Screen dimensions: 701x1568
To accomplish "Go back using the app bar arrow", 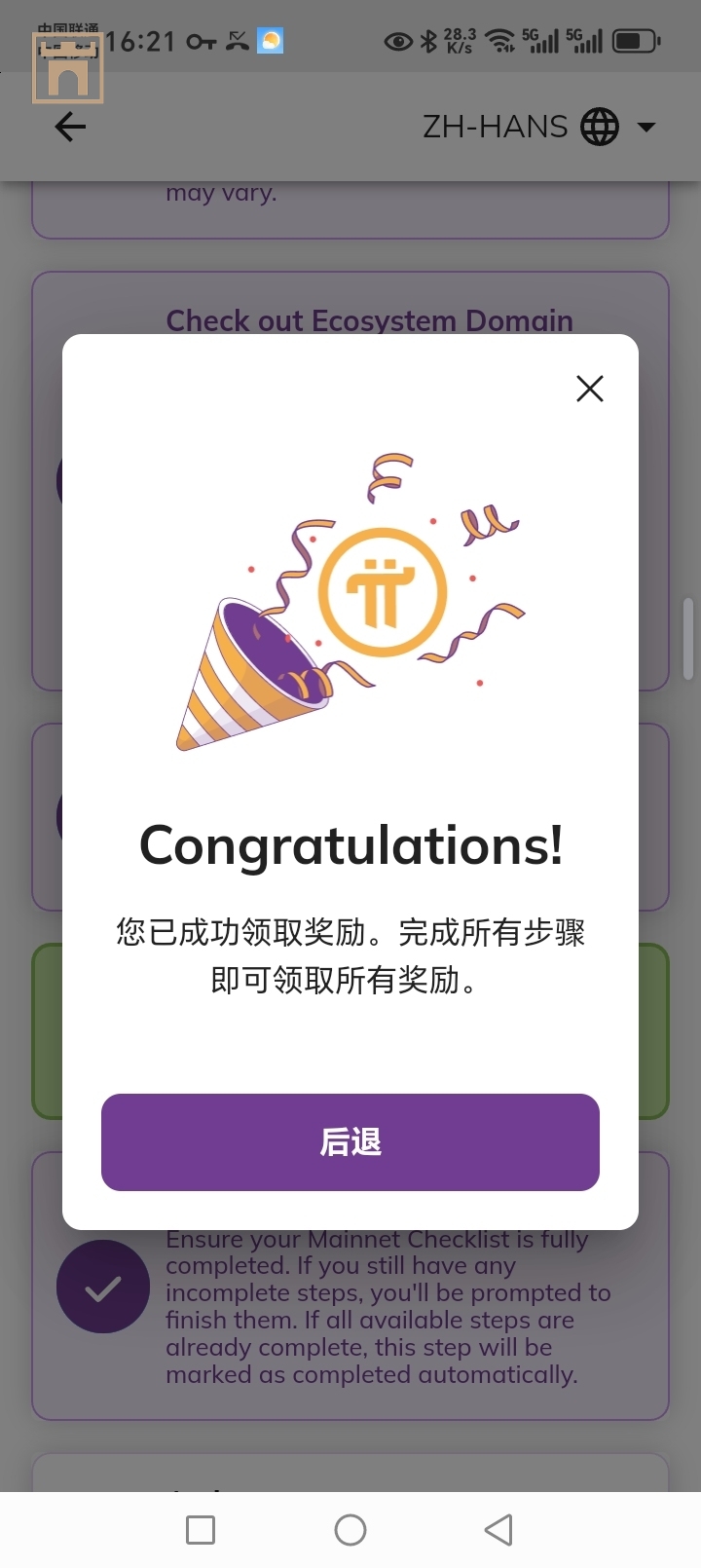I will click(x=70, y=127).
